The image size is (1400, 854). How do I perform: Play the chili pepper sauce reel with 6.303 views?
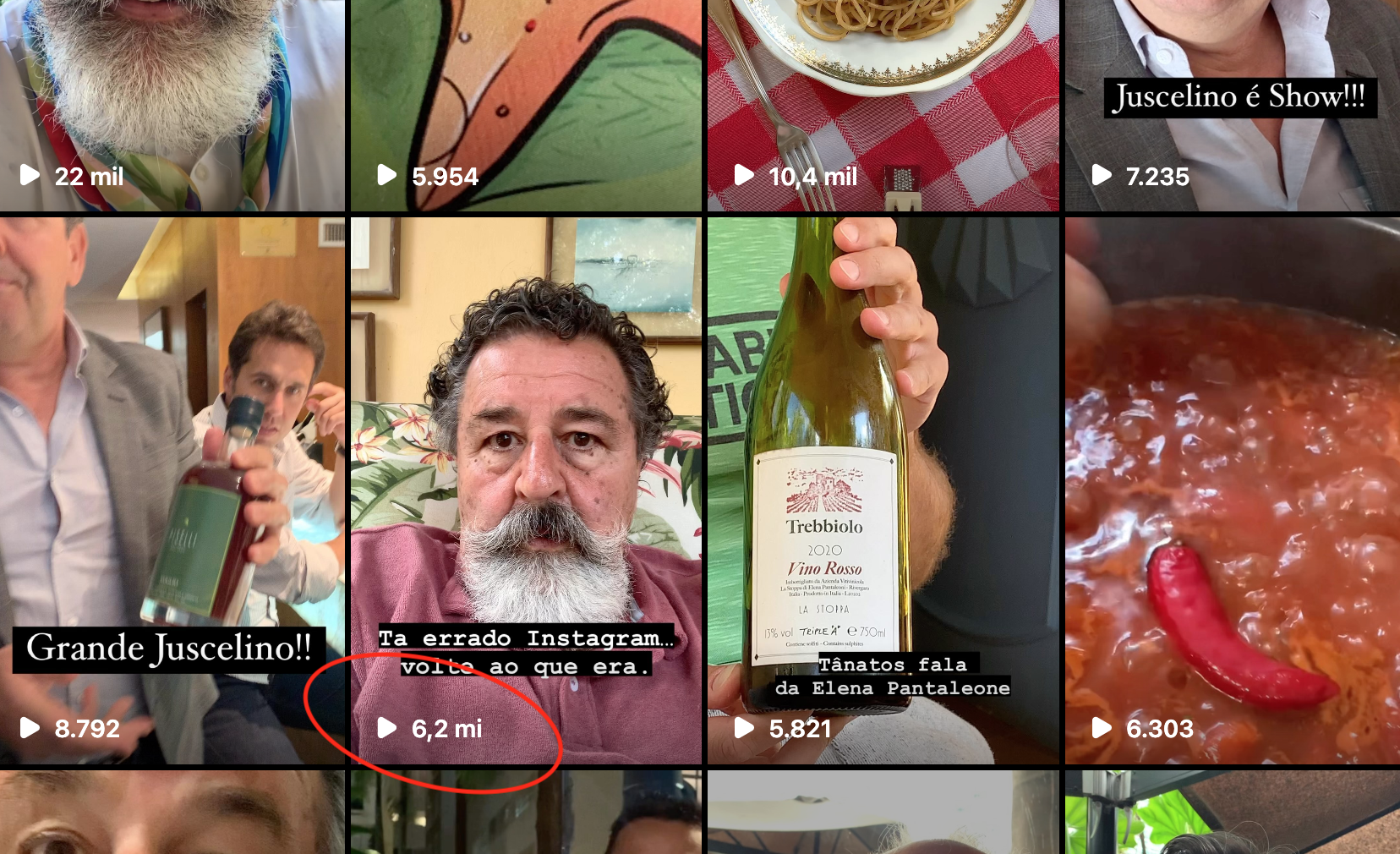tap(1233, 490)
